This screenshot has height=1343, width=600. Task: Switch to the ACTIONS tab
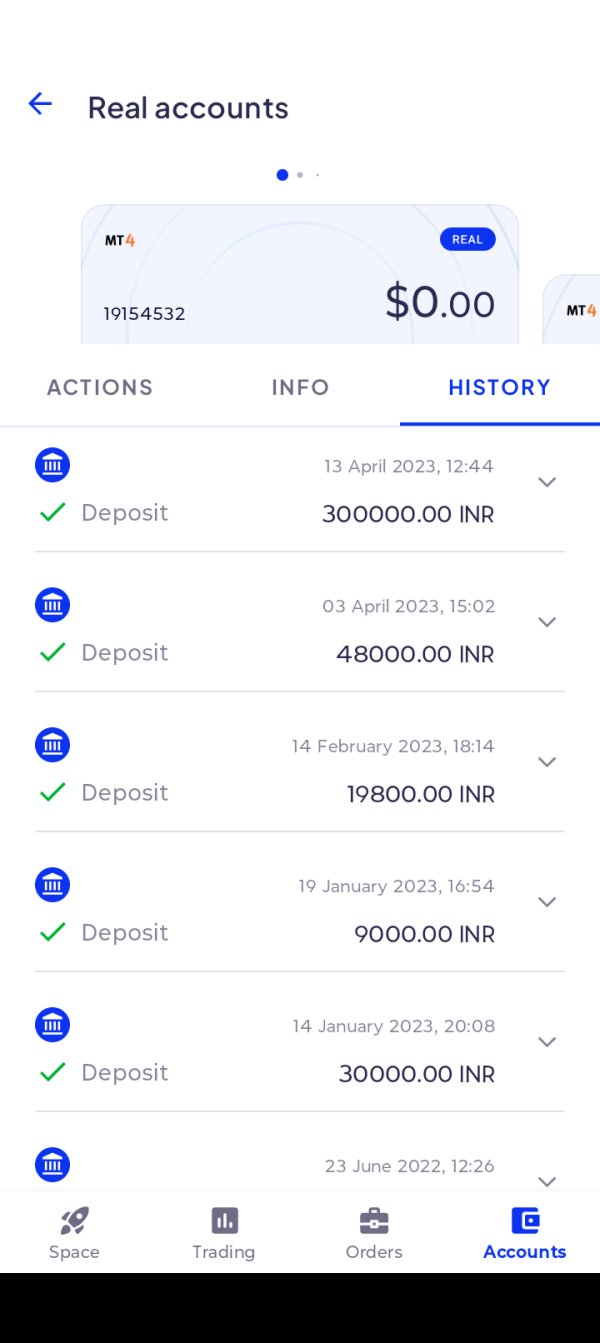click(100, 387)
